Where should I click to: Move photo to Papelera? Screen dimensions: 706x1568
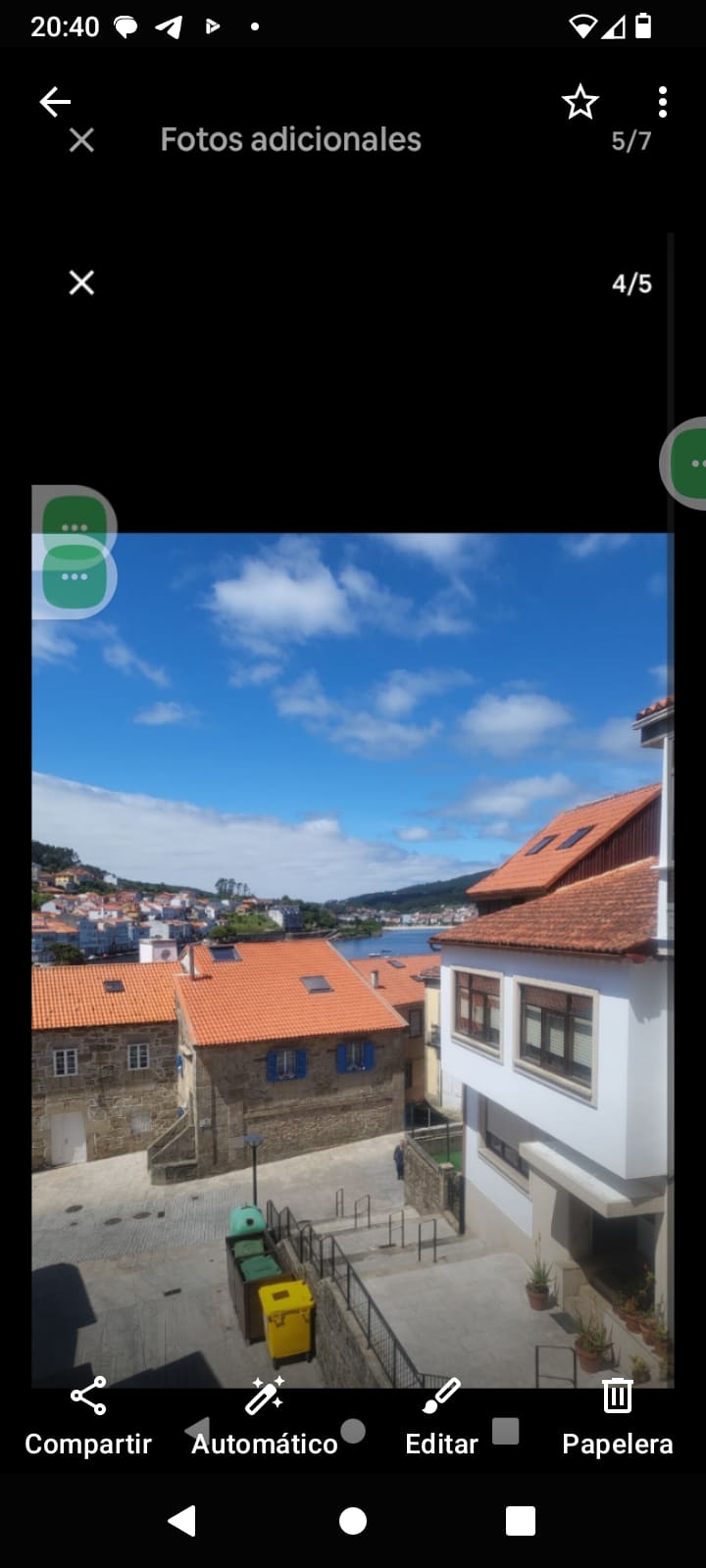(x=617, y=1416)
